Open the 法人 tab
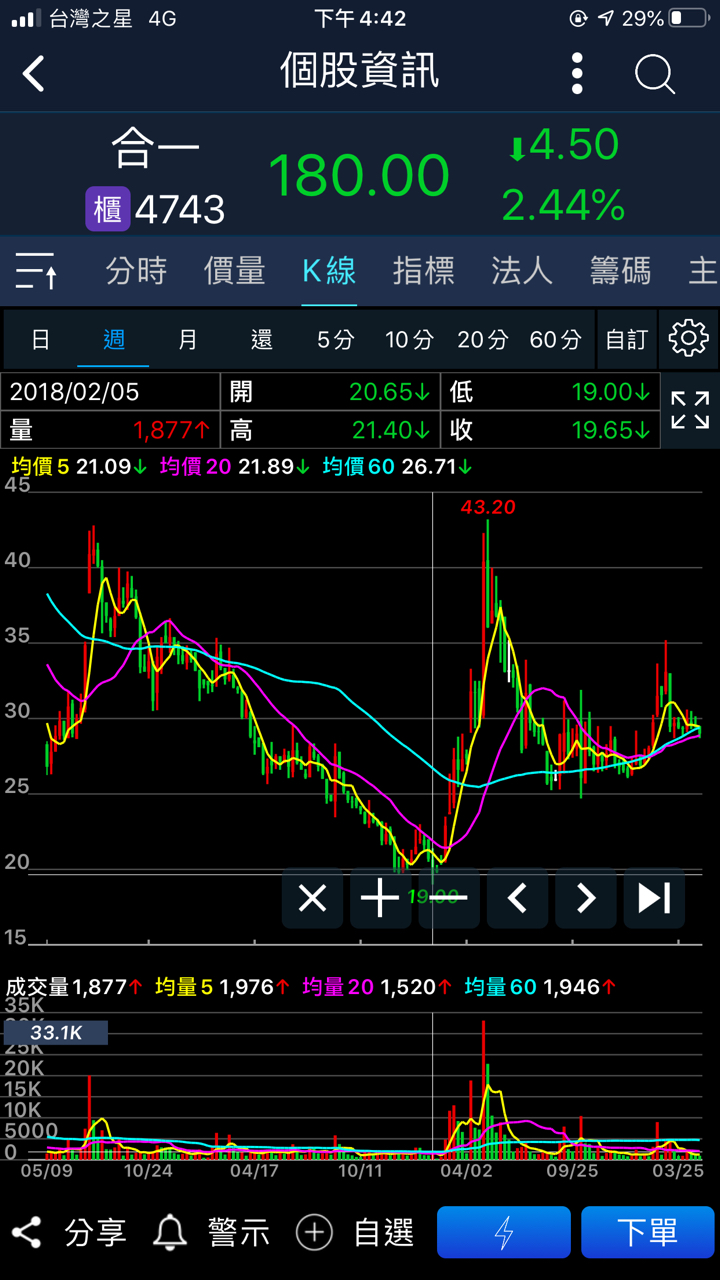 pos(521,271)
